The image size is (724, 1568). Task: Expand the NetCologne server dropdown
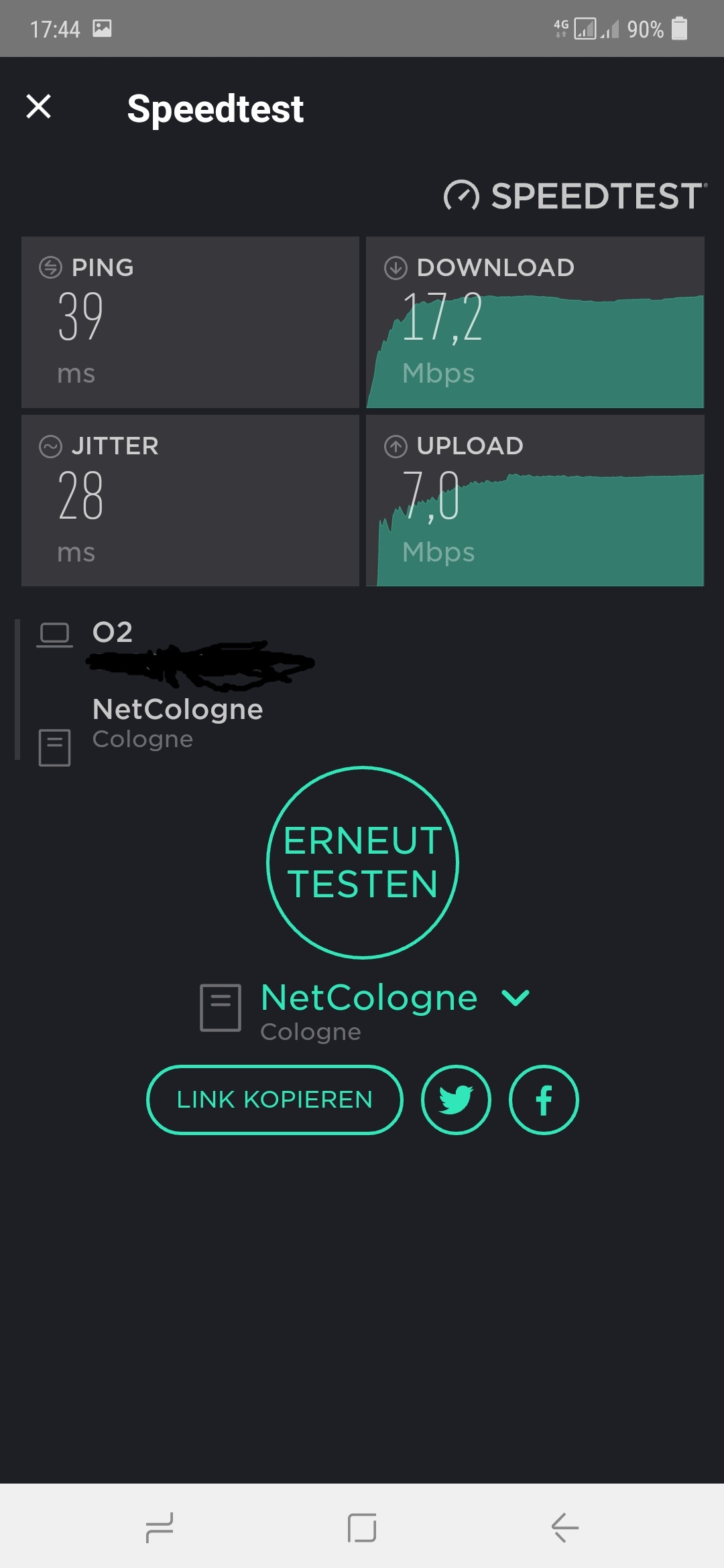pos(515,998)
